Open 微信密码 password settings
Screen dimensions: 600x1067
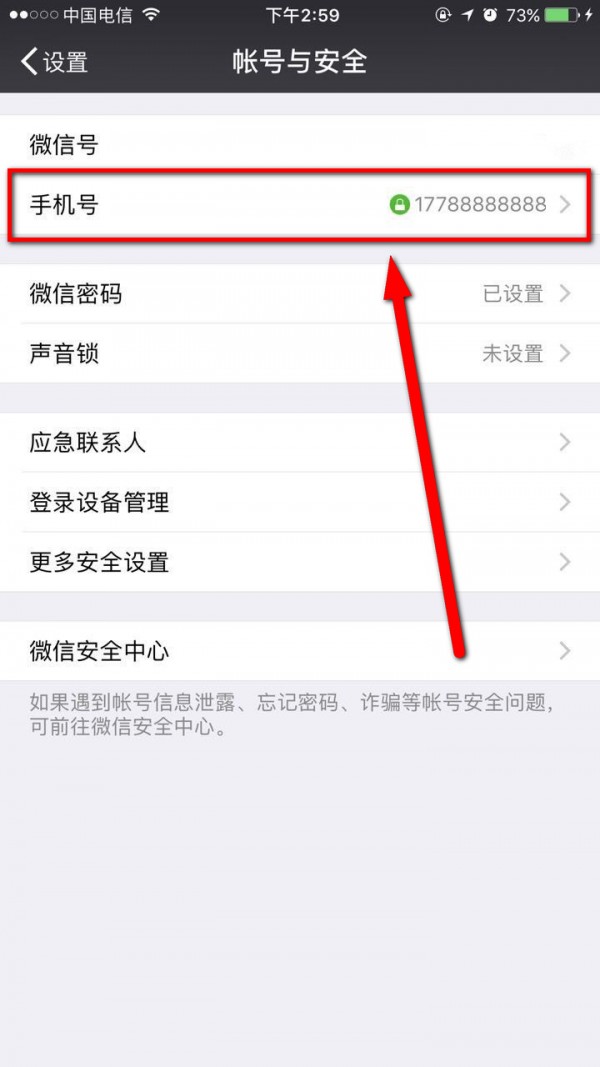[300, 294]
